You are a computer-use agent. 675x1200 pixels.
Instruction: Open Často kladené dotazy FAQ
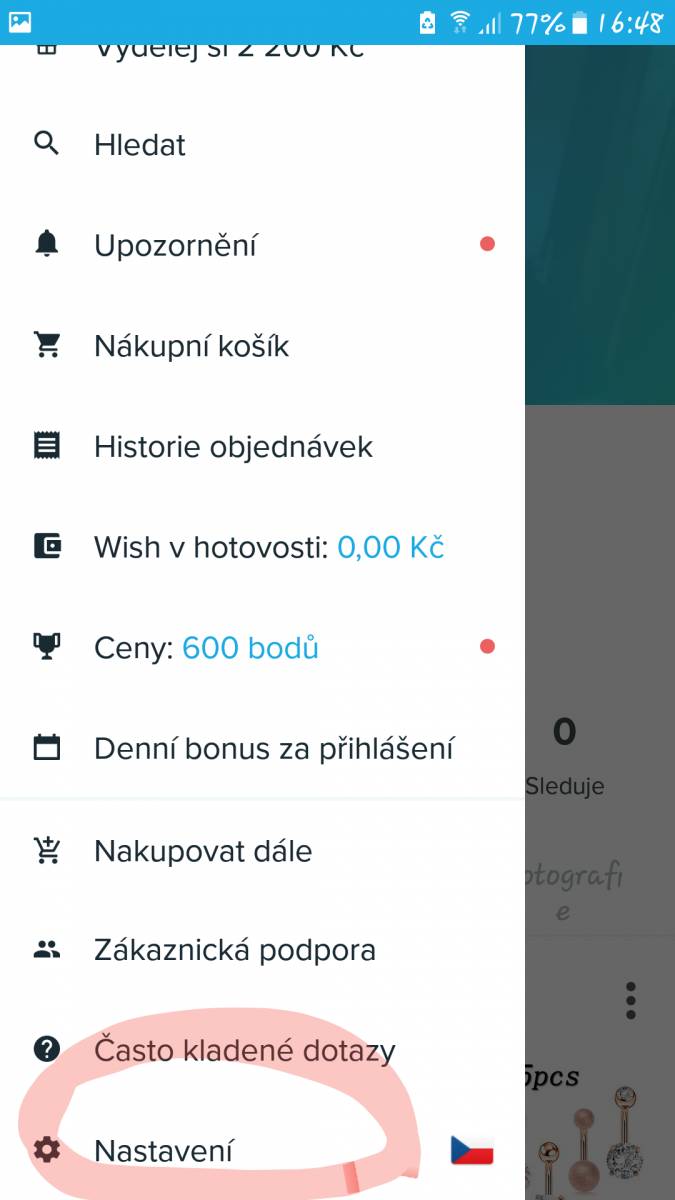point(262,1050)
